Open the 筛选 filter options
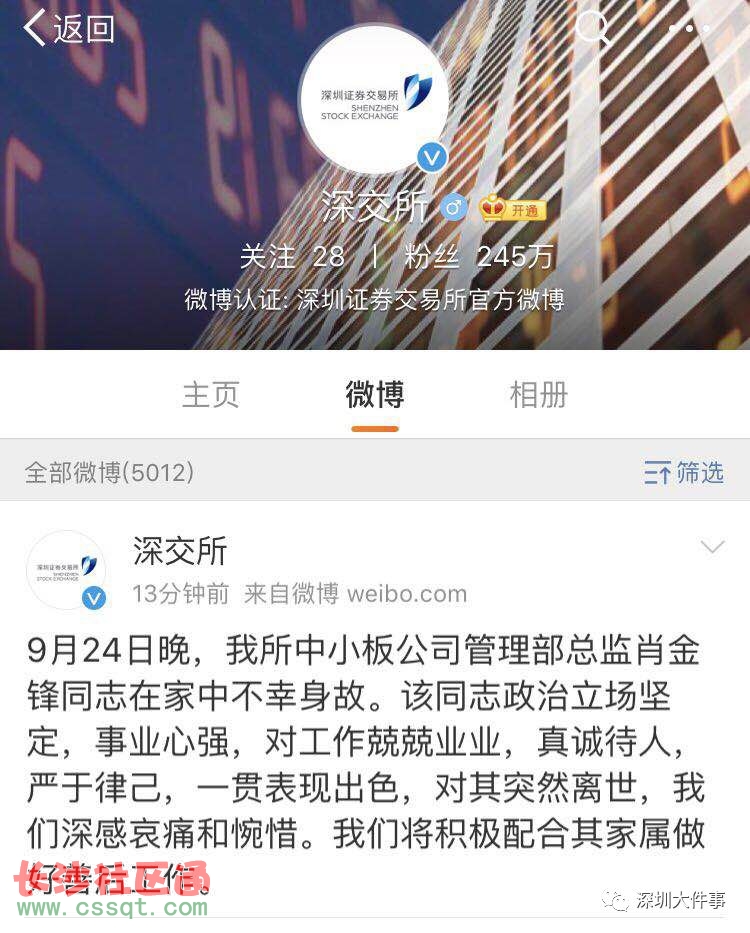 tap(684, 473)
